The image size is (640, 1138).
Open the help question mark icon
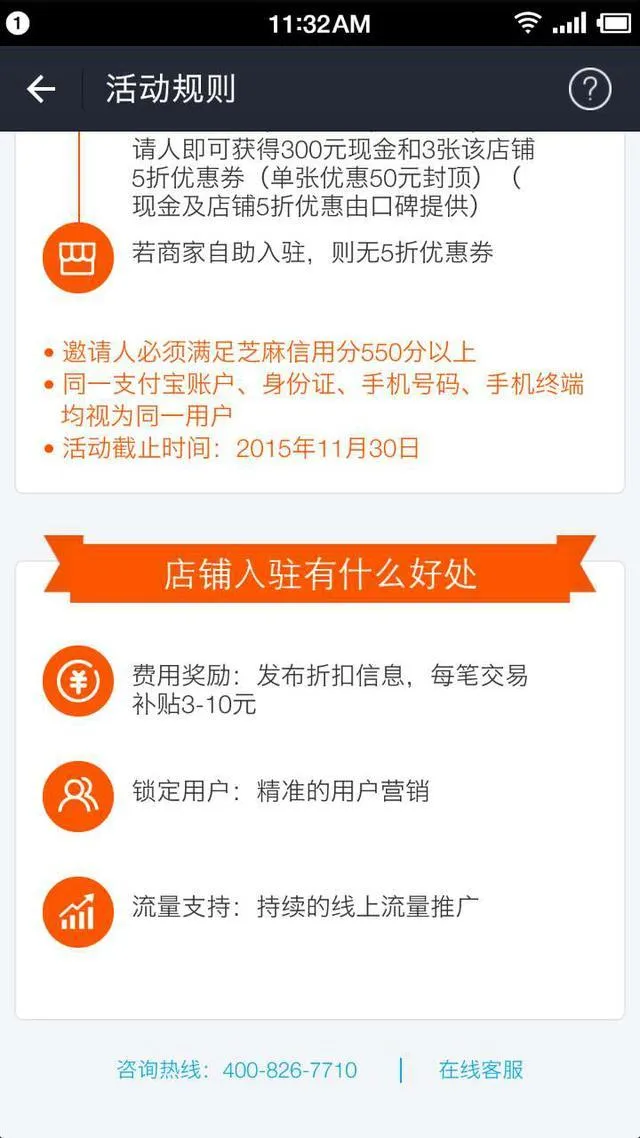point(590,89)
